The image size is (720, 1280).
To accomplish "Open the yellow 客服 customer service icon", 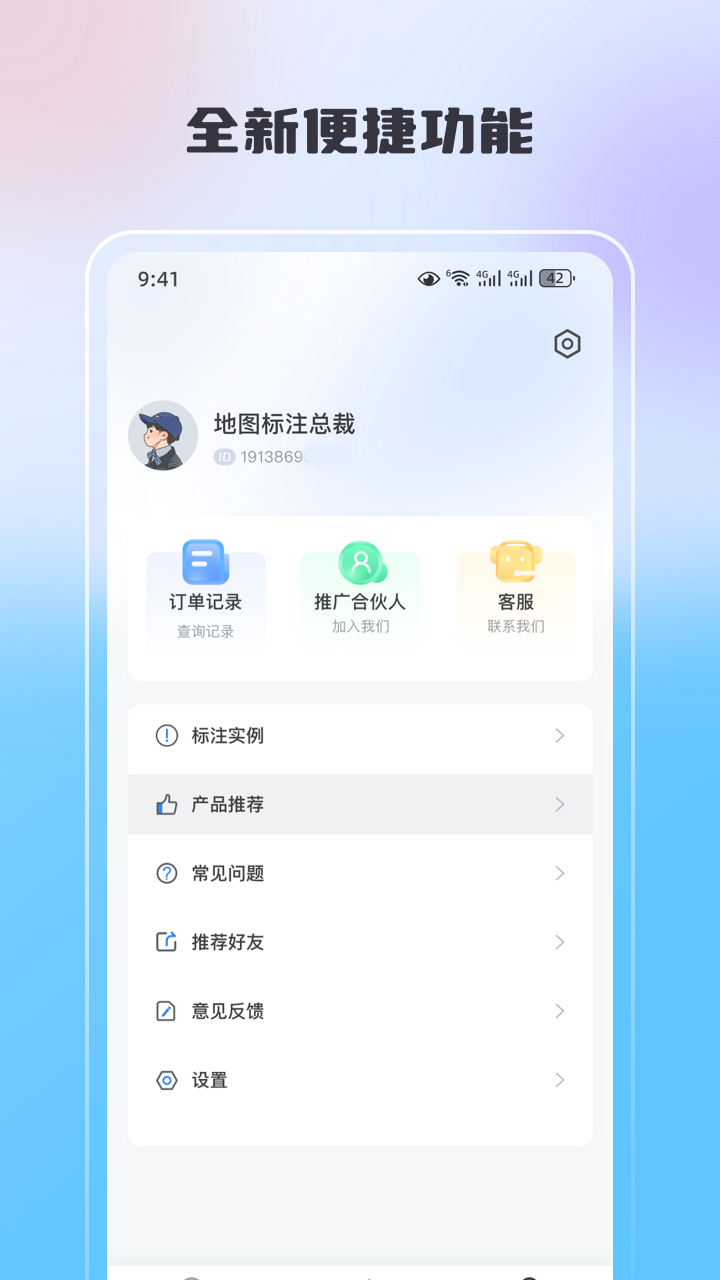I will click(516, 563).
